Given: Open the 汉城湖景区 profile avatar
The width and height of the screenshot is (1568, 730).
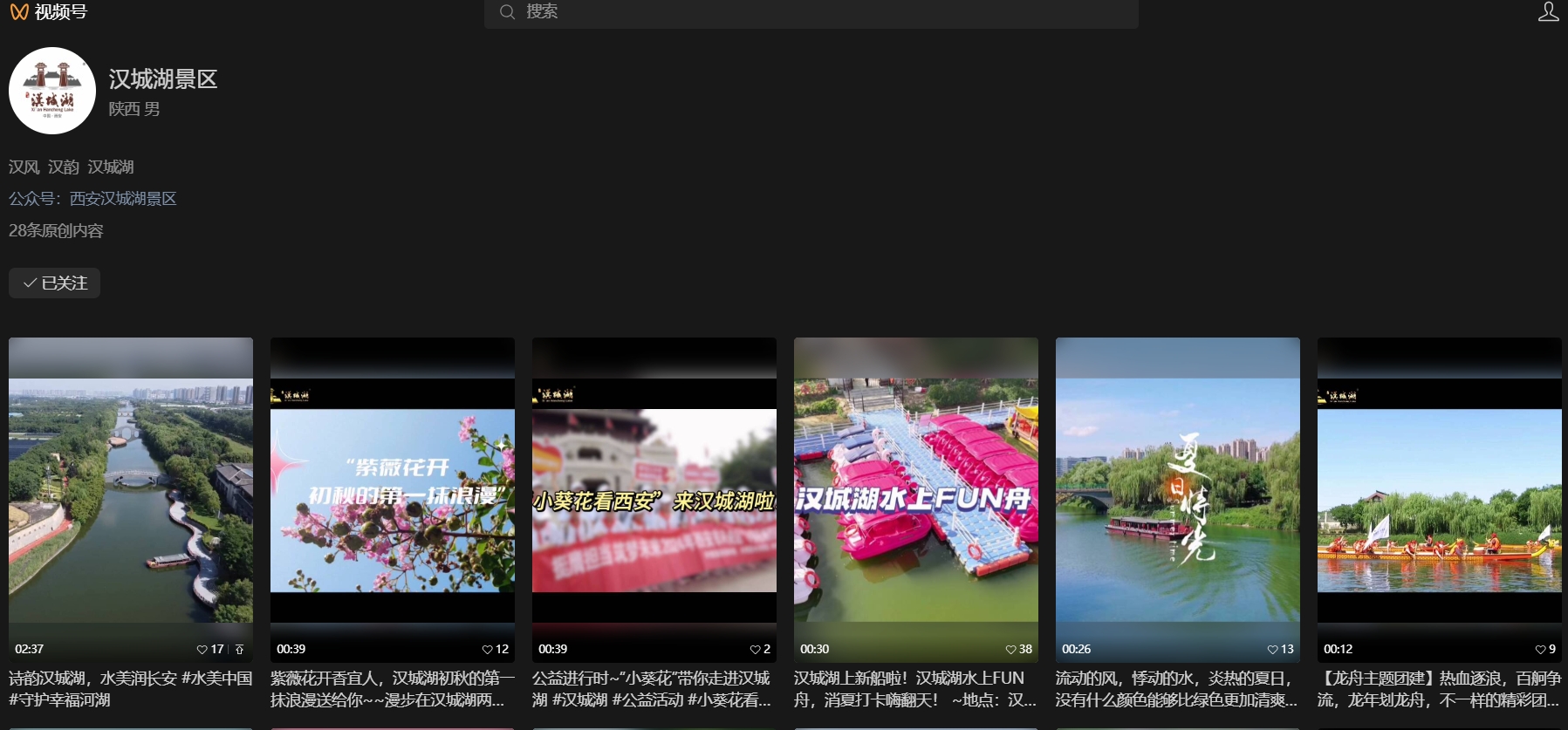Looking at the screenshot, I should [x=52, y=91].
